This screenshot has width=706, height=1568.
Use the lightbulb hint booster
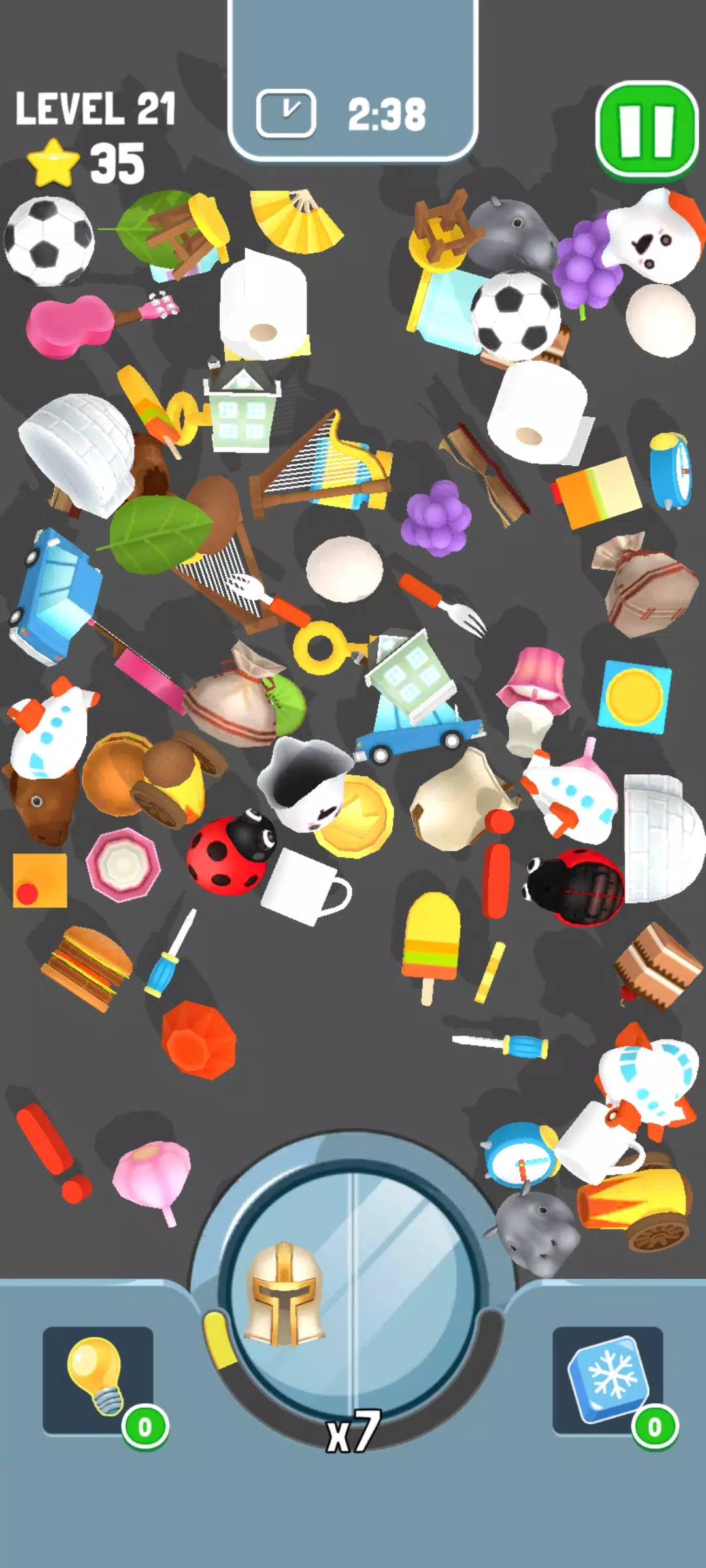click(98, 1380)
